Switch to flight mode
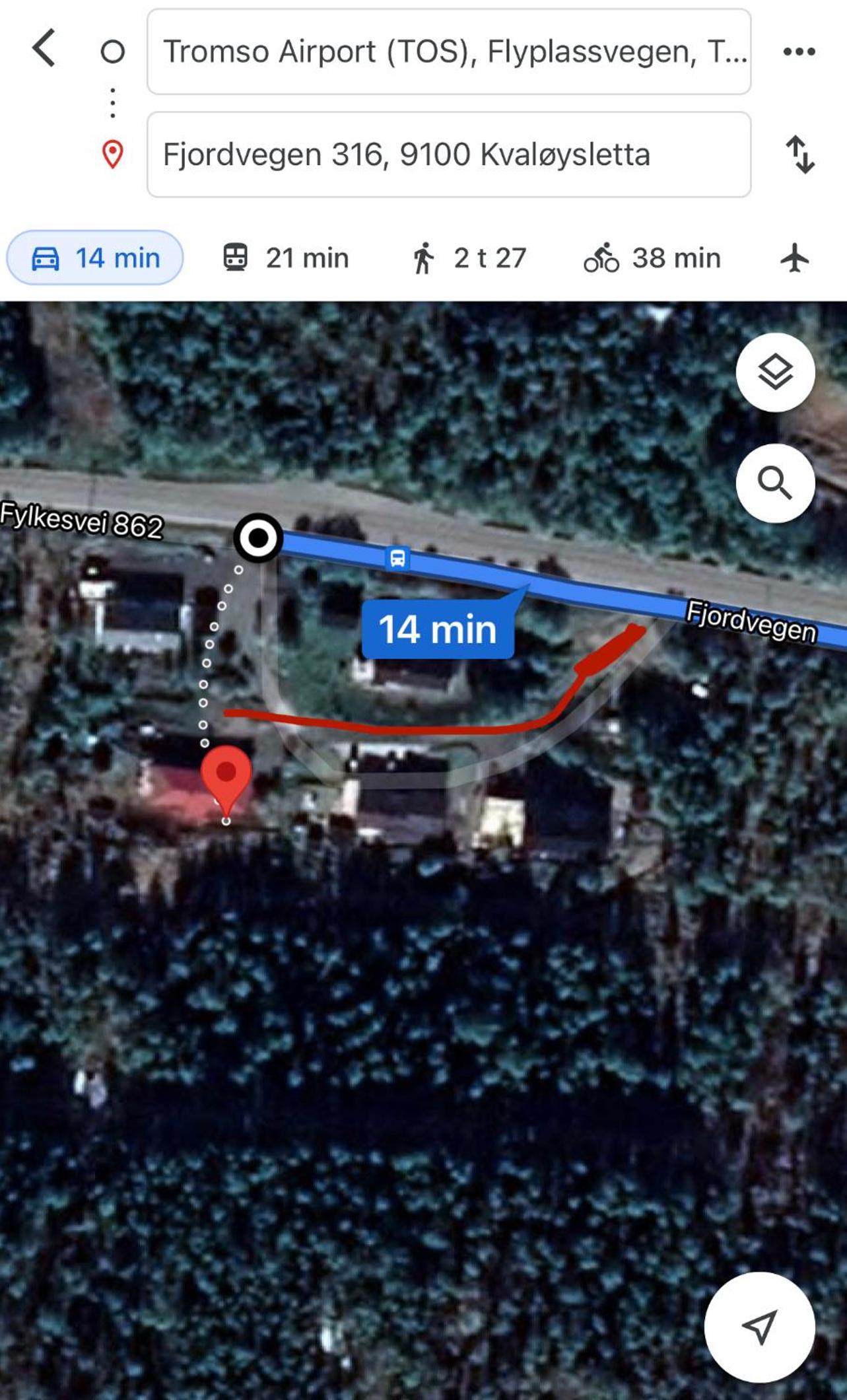 pyautogui.click(x=795, y=258)
